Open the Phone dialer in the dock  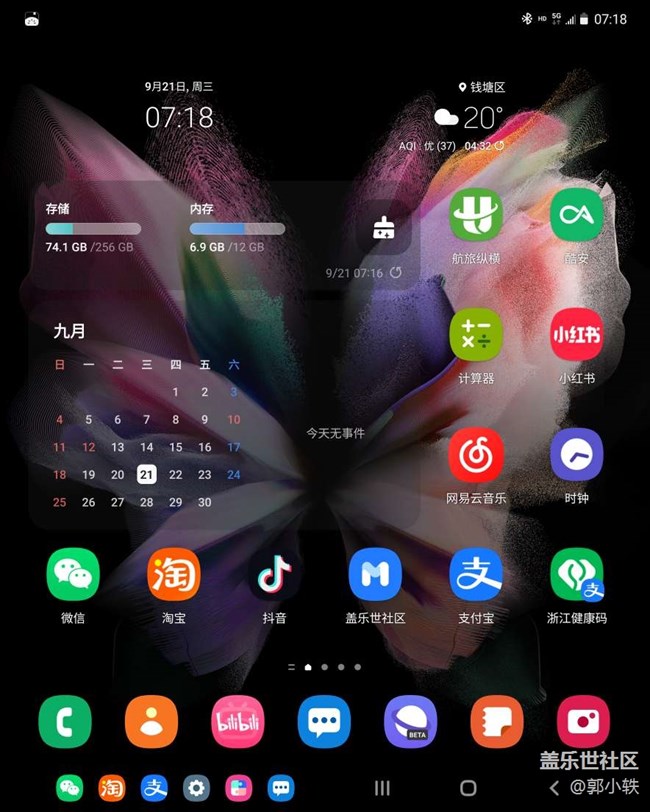coord(65,722)
